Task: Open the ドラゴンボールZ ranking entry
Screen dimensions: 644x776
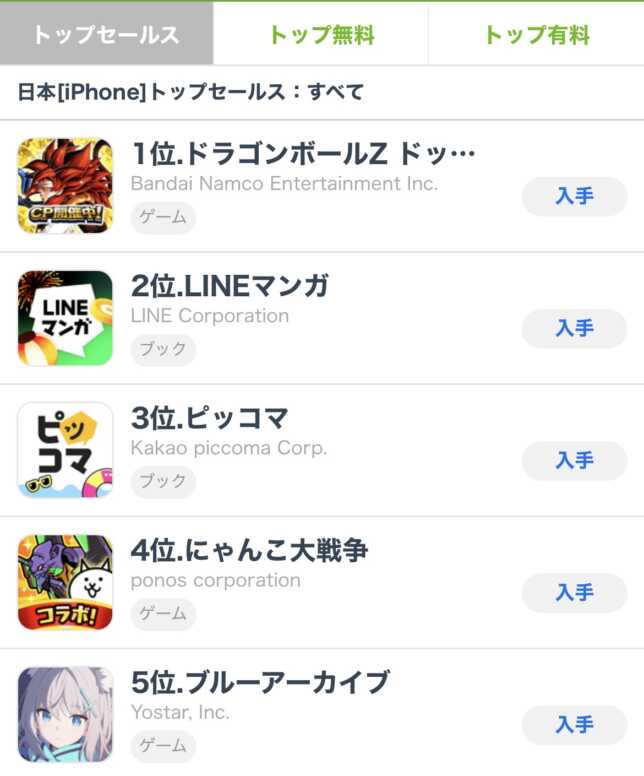Action: [302, 154]
